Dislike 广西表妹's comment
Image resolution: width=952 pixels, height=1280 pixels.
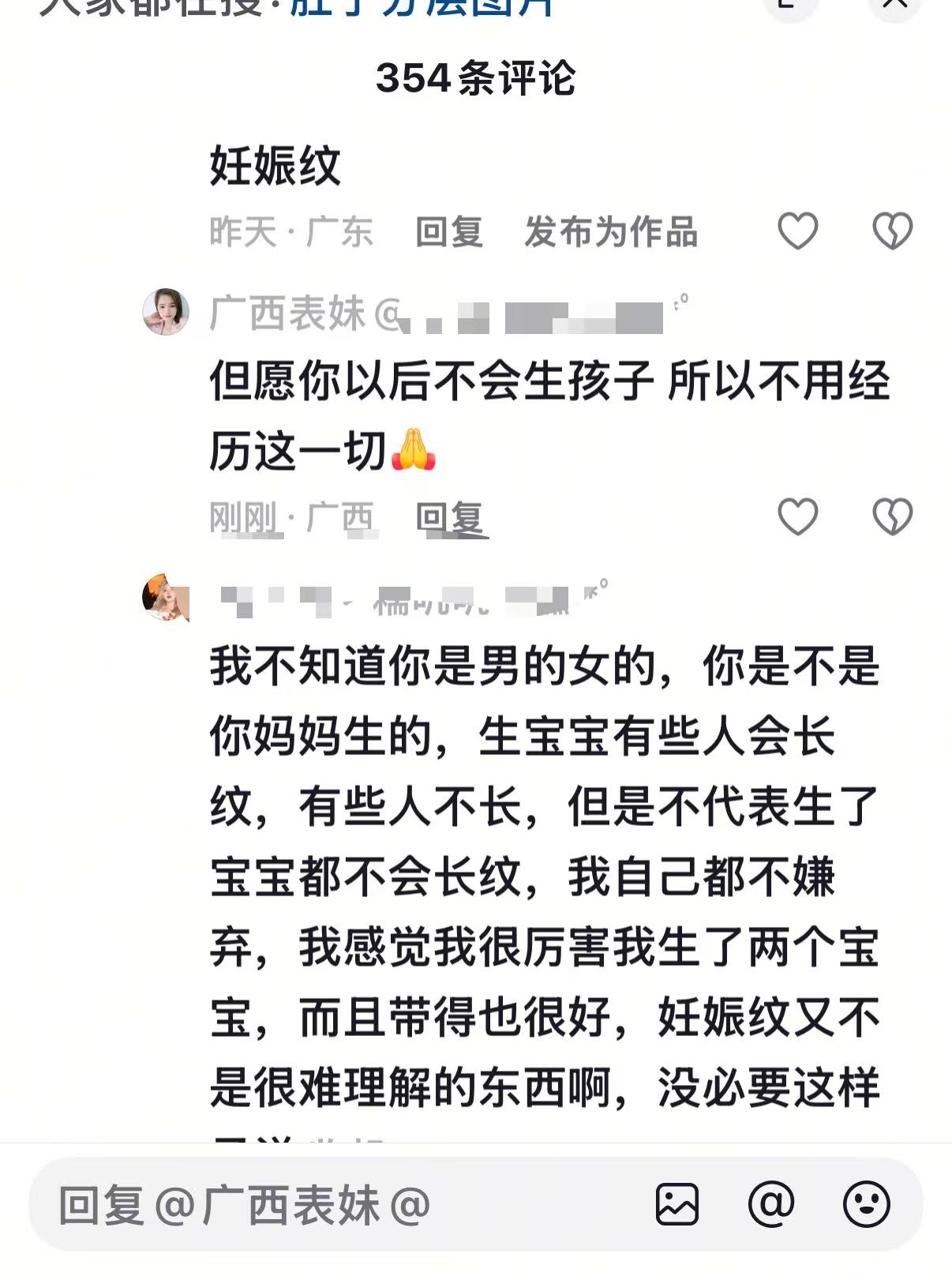pos(892,516)
